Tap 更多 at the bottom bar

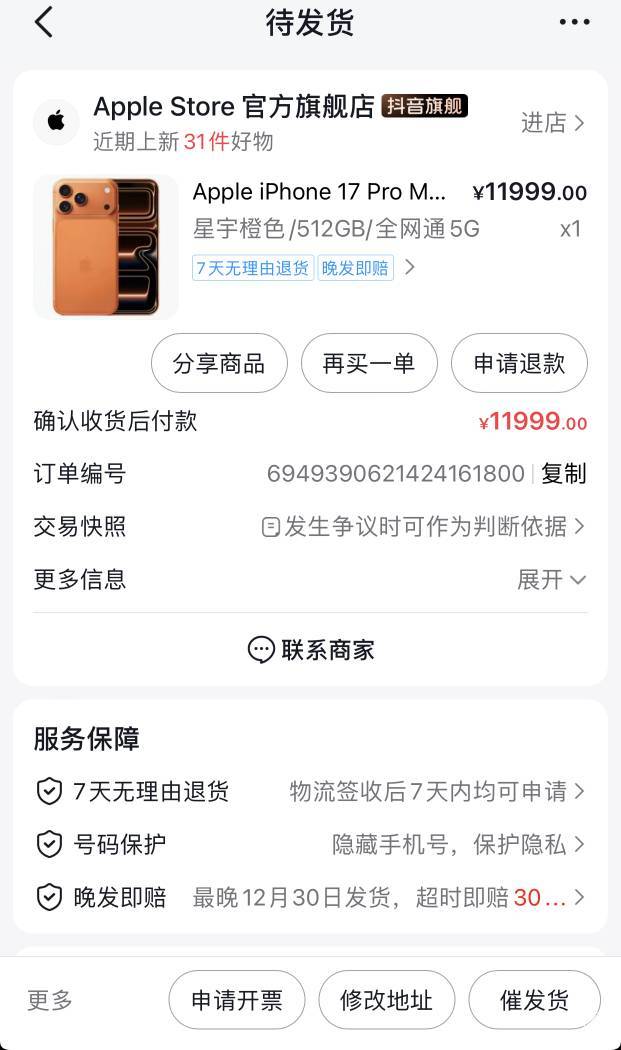coord(50,1000)
